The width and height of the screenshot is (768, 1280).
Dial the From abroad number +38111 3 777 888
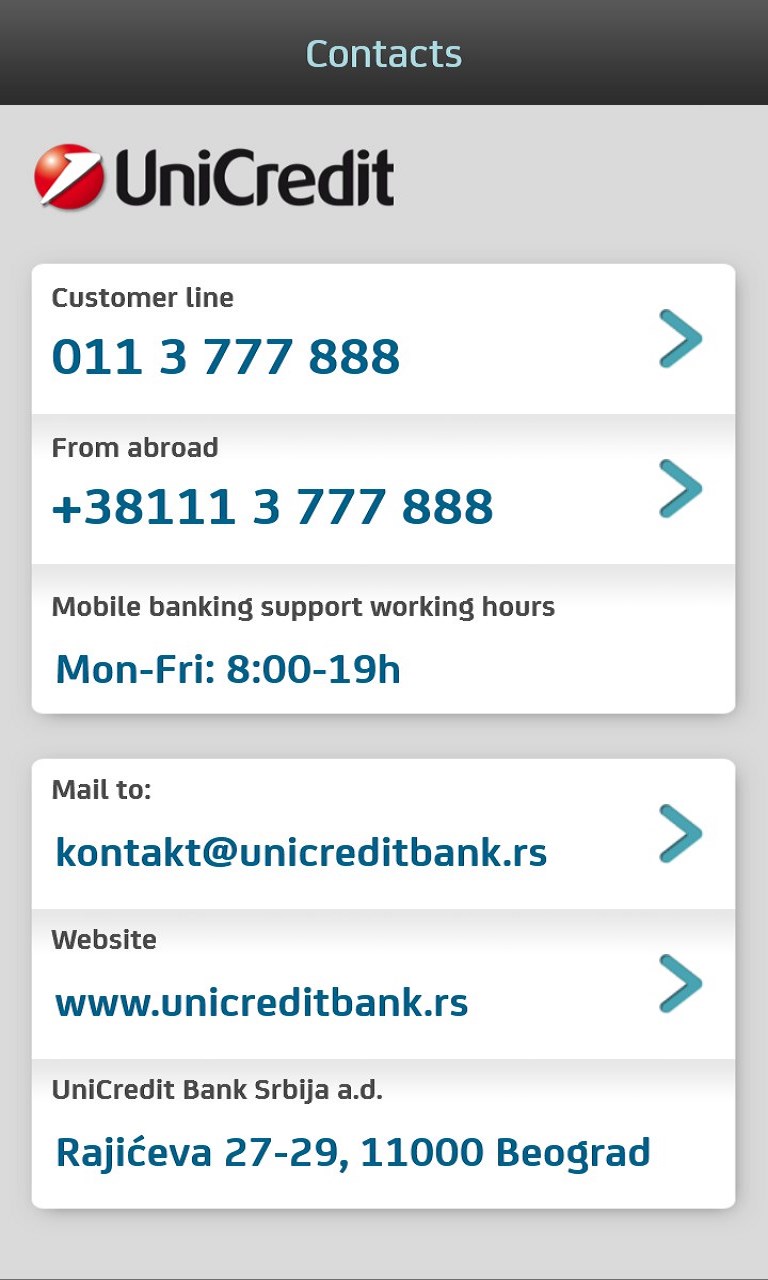click(x=383, y=490)
